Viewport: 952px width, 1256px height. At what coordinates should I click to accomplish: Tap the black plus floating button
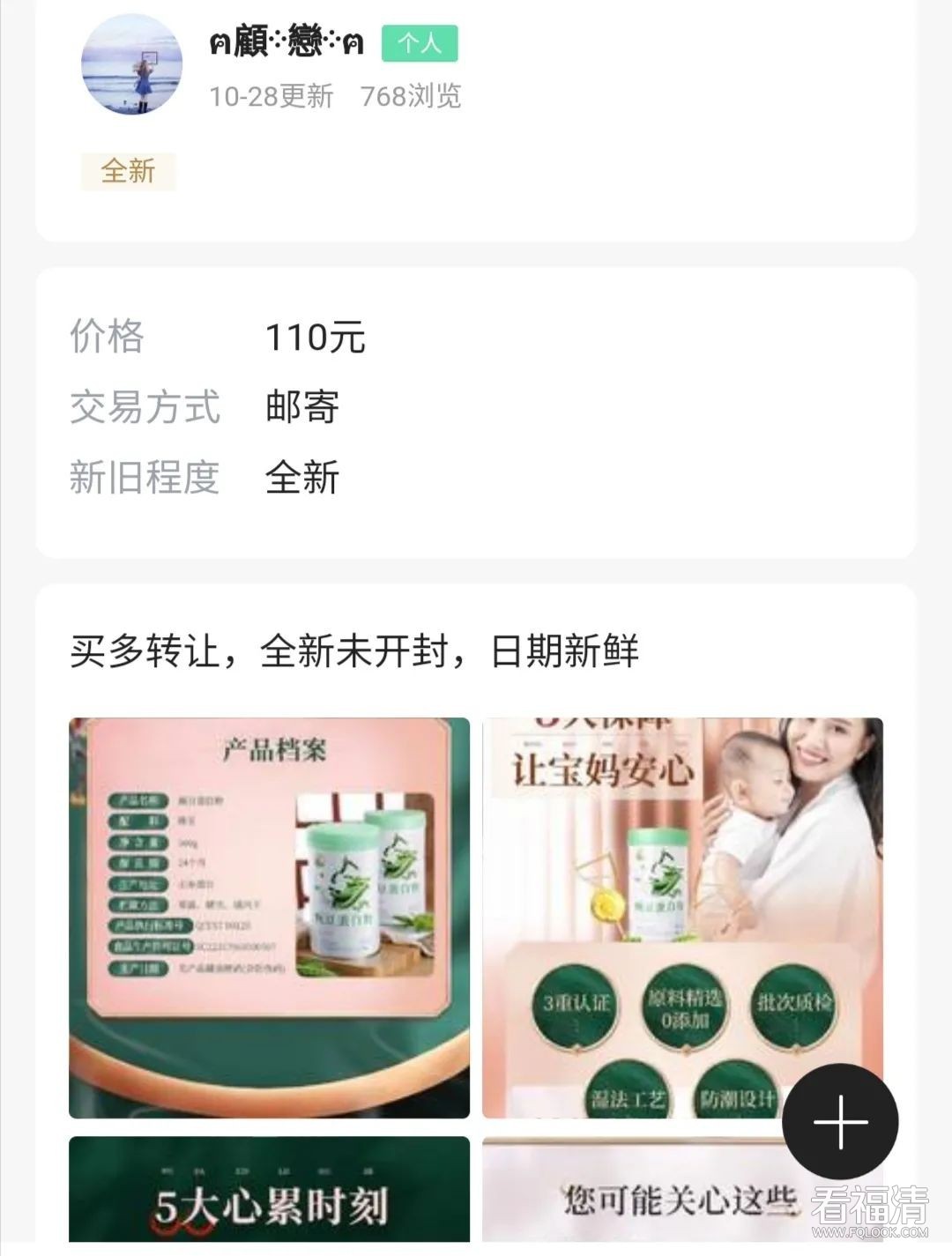coord(840,1122)
